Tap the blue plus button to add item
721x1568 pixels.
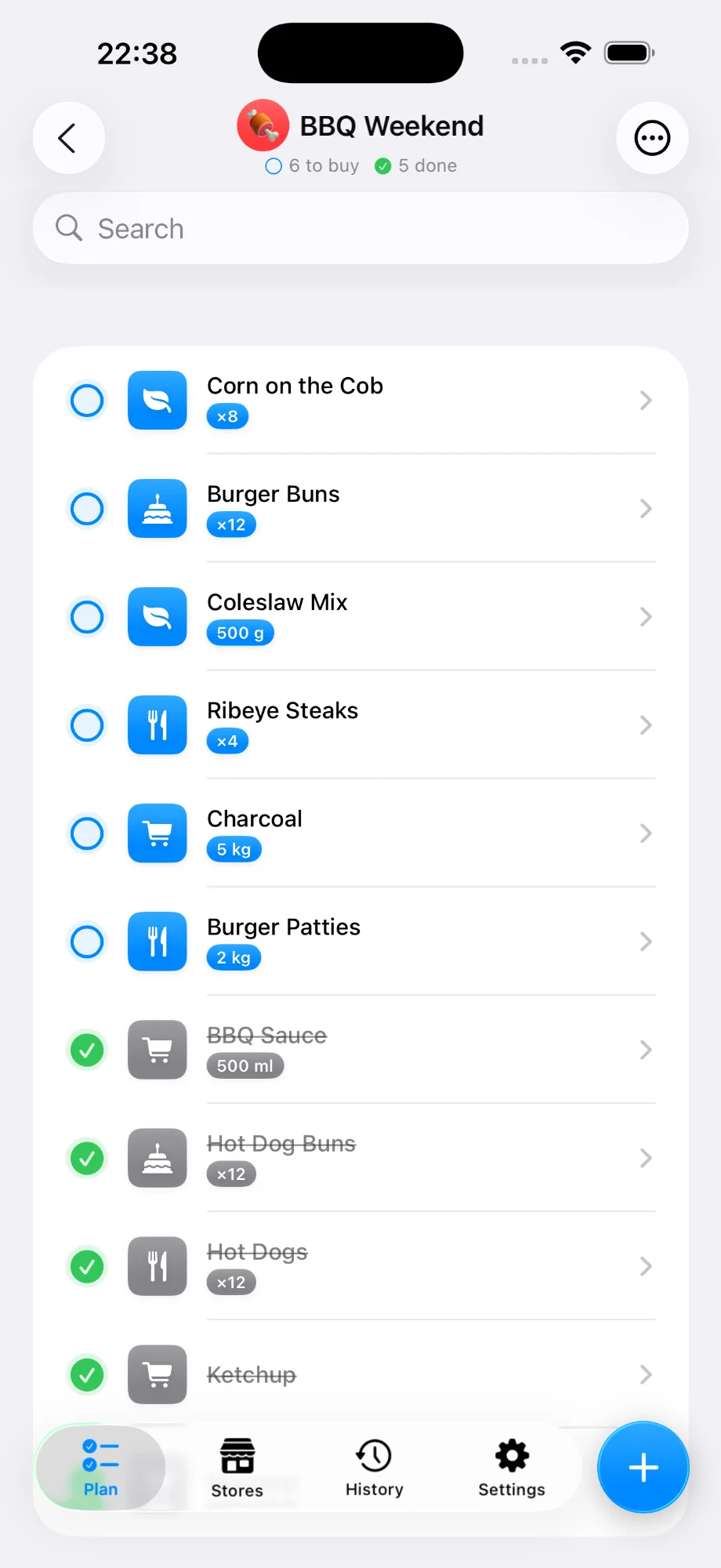click(x=643, y=1467)
